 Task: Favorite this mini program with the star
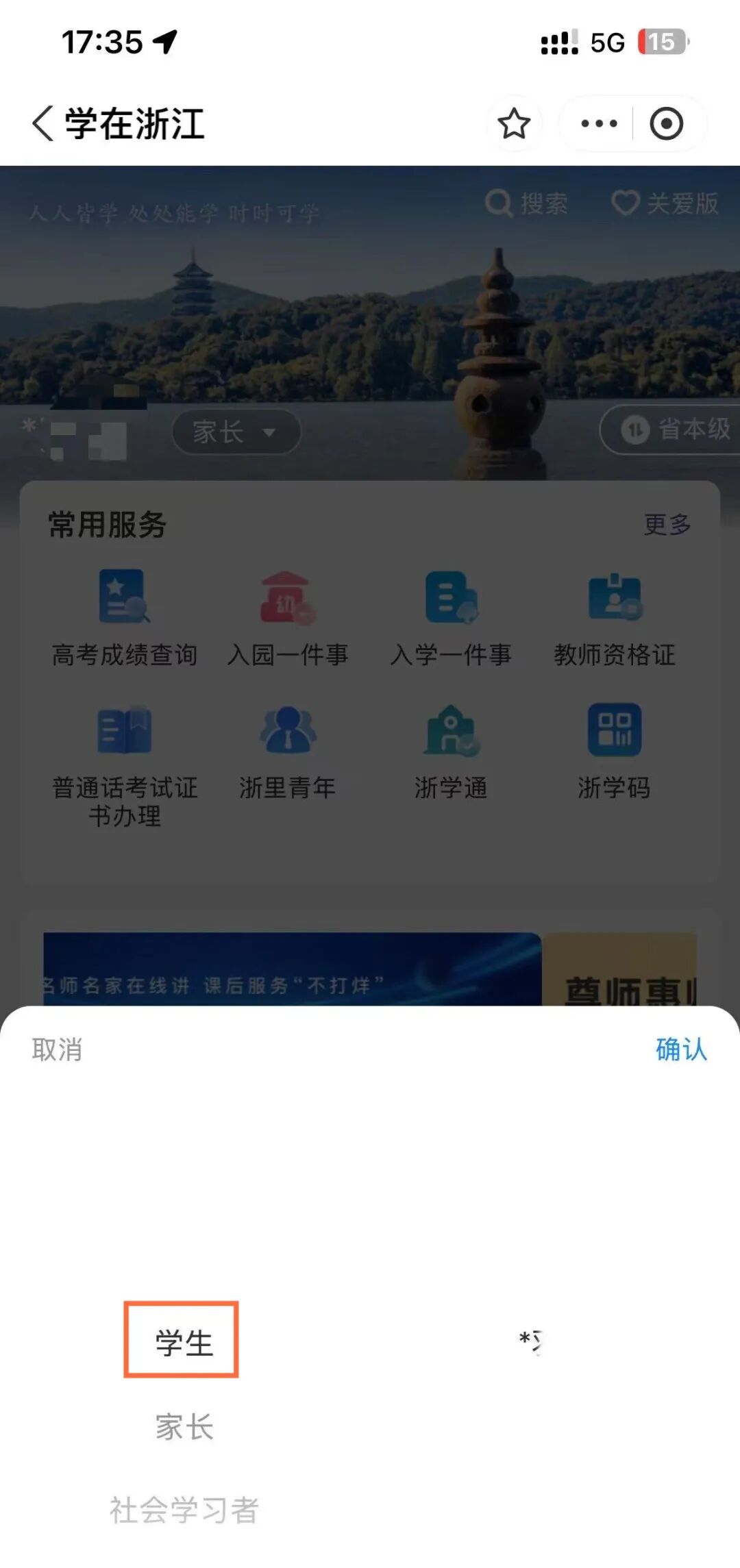point(514,124)
